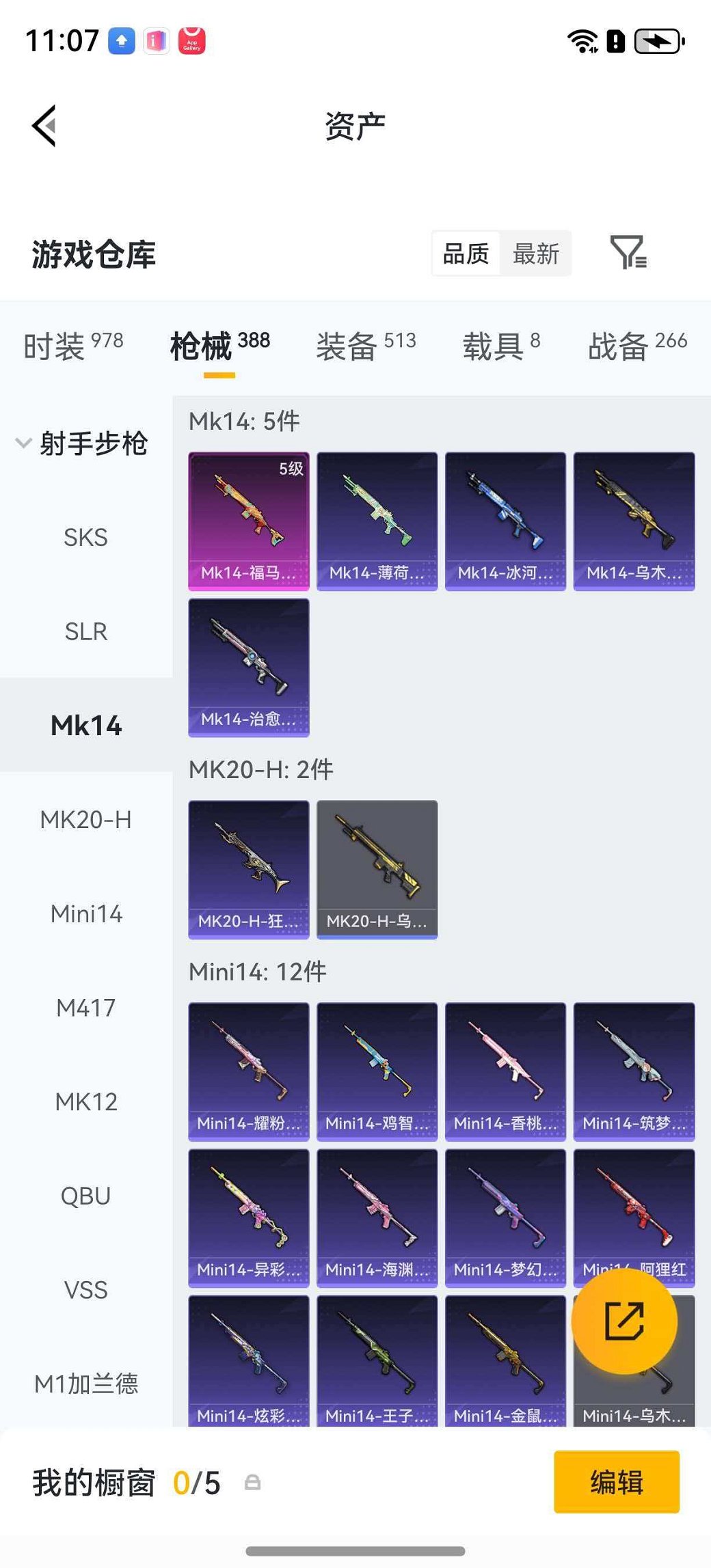Select SKS in the side list
Viewport: 711px width, 1568px height.
click(x=85, y=538)
